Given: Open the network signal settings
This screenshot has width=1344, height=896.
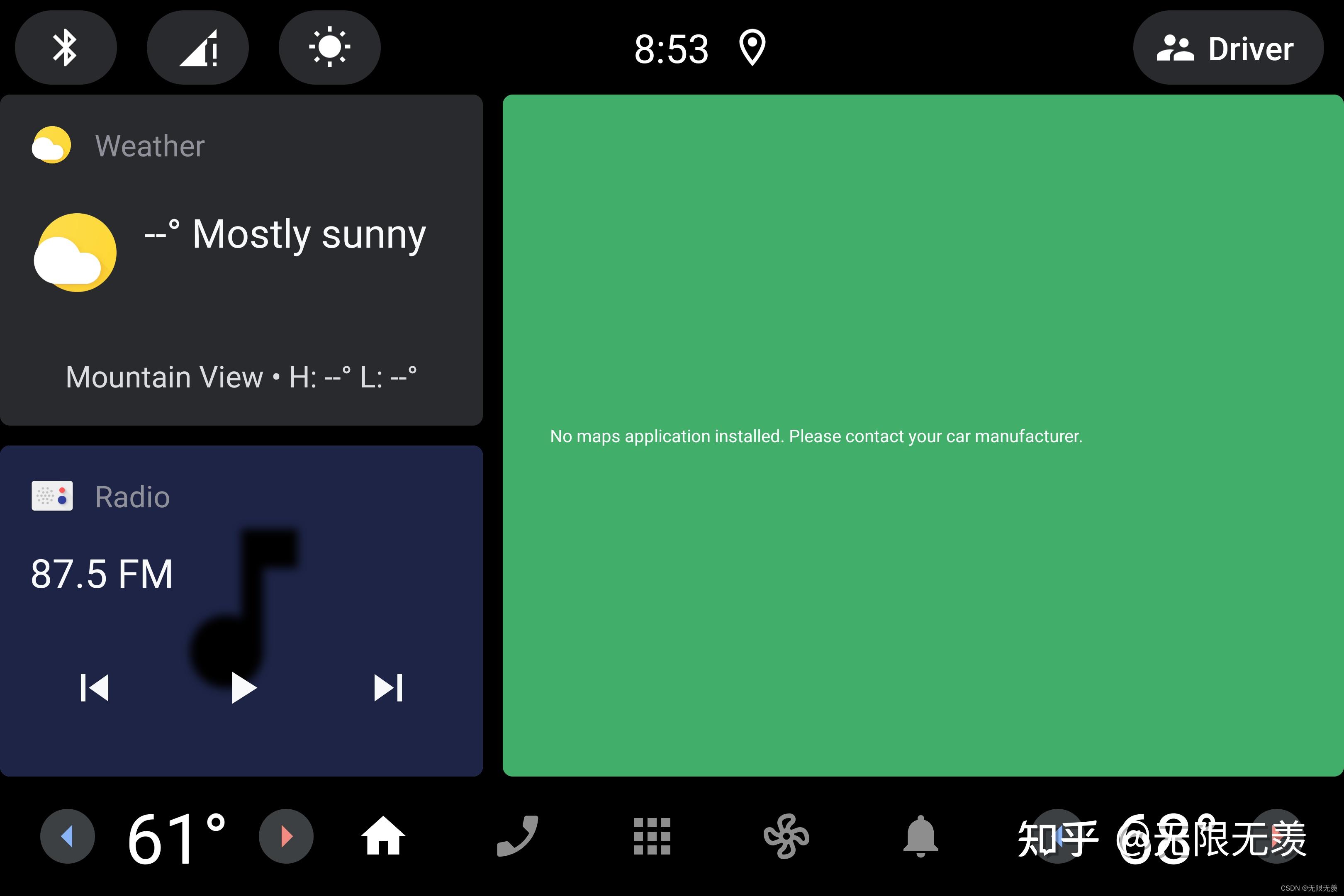Looking at the screenshot, I should pos(198,47).
